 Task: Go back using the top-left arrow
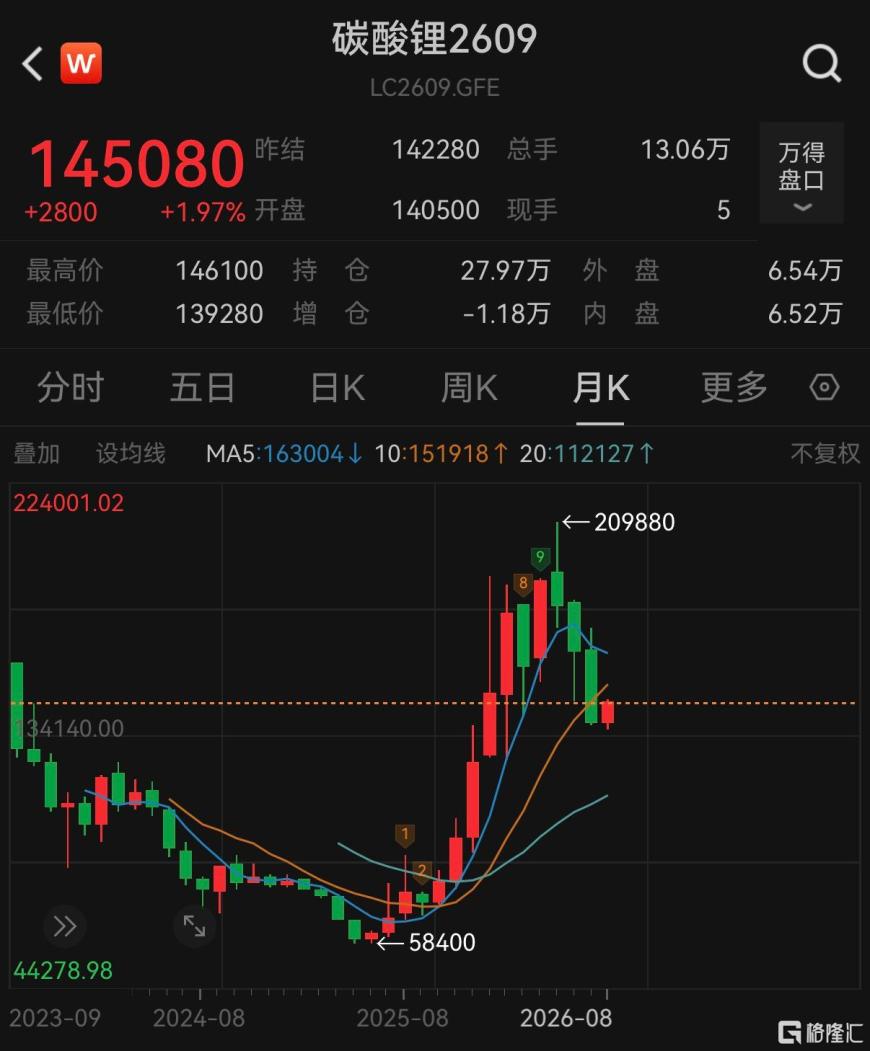pos(32,64)
